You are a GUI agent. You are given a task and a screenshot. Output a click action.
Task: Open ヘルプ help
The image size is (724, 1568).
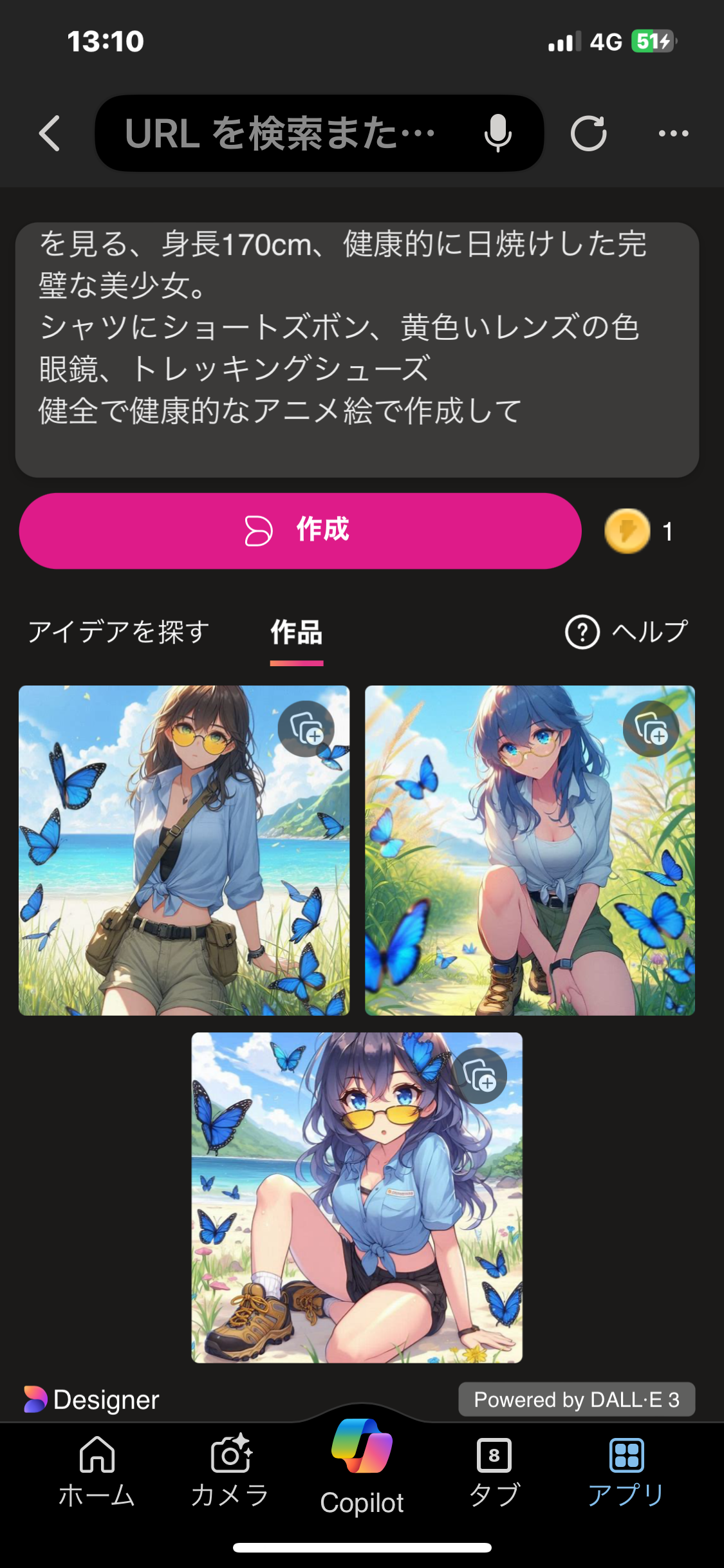(x=627, y=632)
